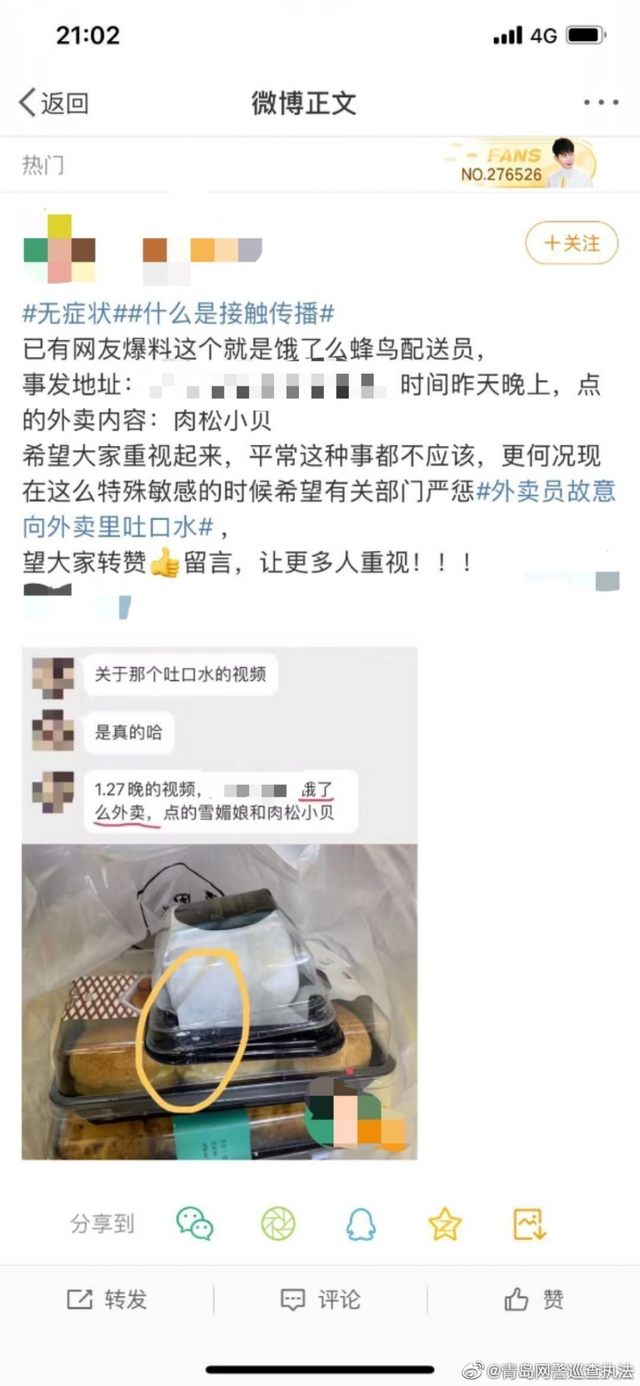This screenshot has height=1386, width=640.
Task: Open the three-dot overflow menu
Action: 600,102
